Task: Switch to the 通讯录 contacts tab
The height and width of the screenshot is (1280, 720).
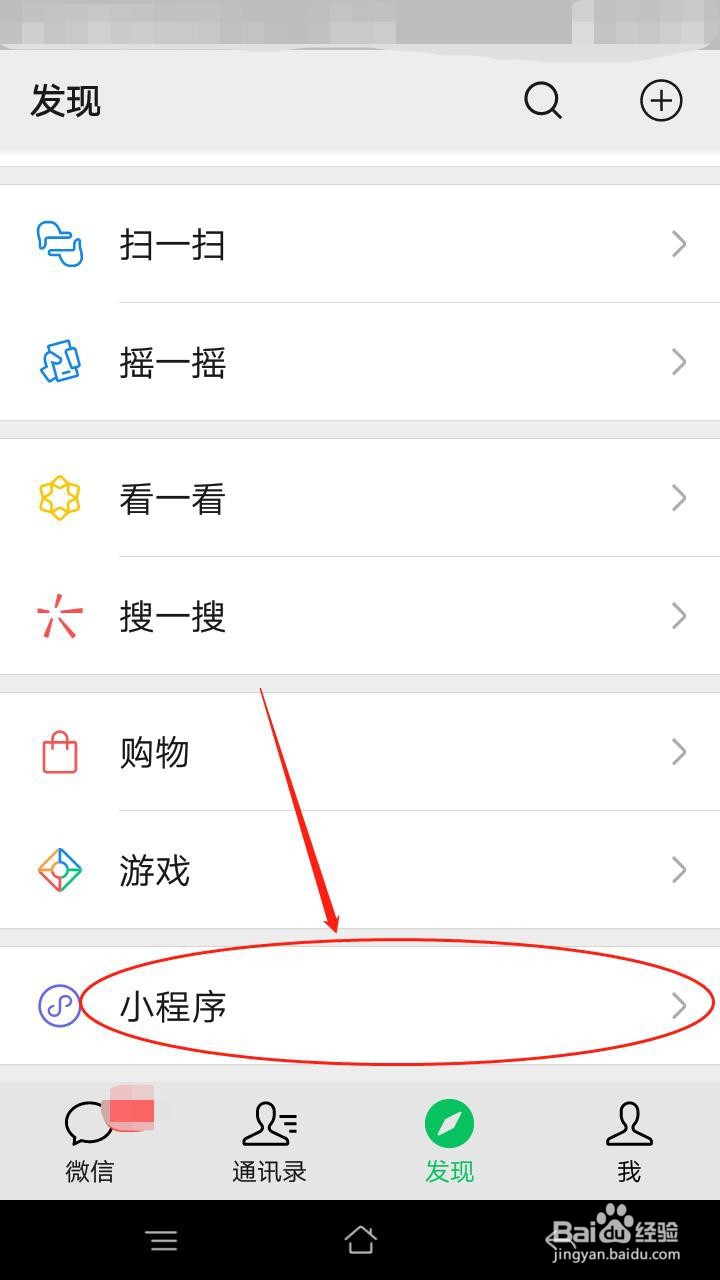Action: (270, 1140)
